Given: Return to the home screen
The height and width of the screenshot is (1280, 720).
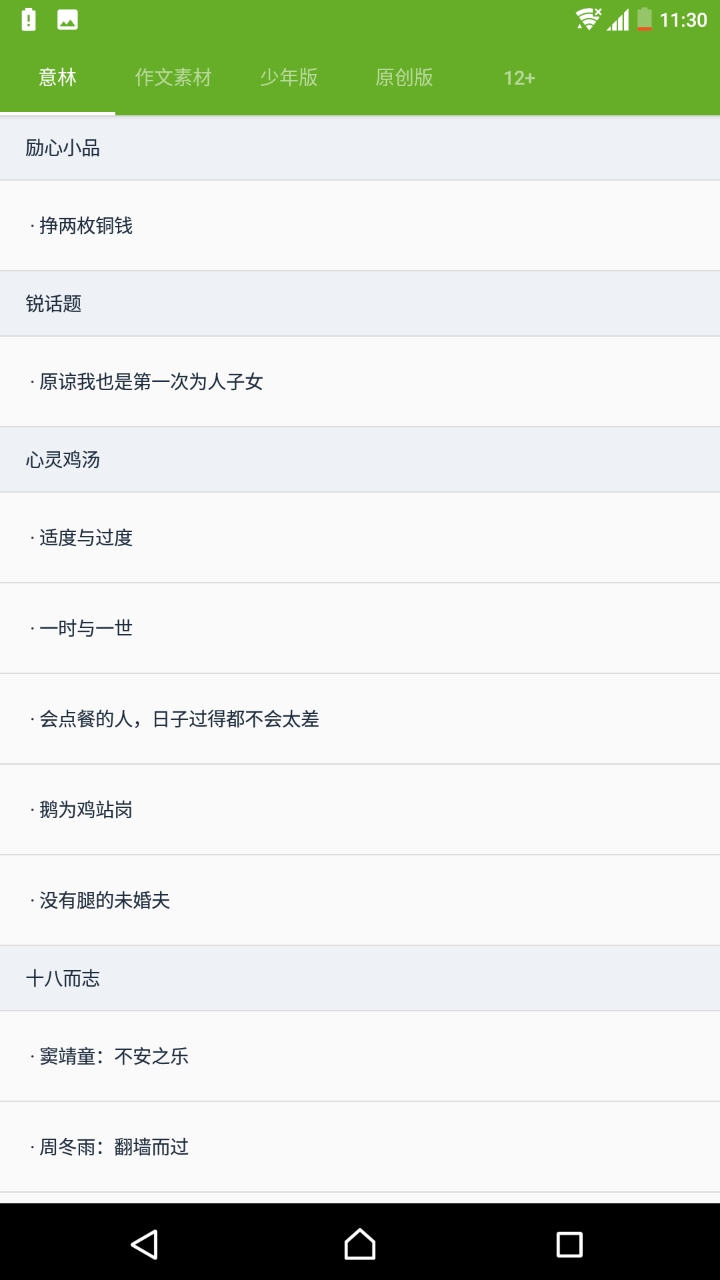Looking at the screenshot, I should point(360,1244).
